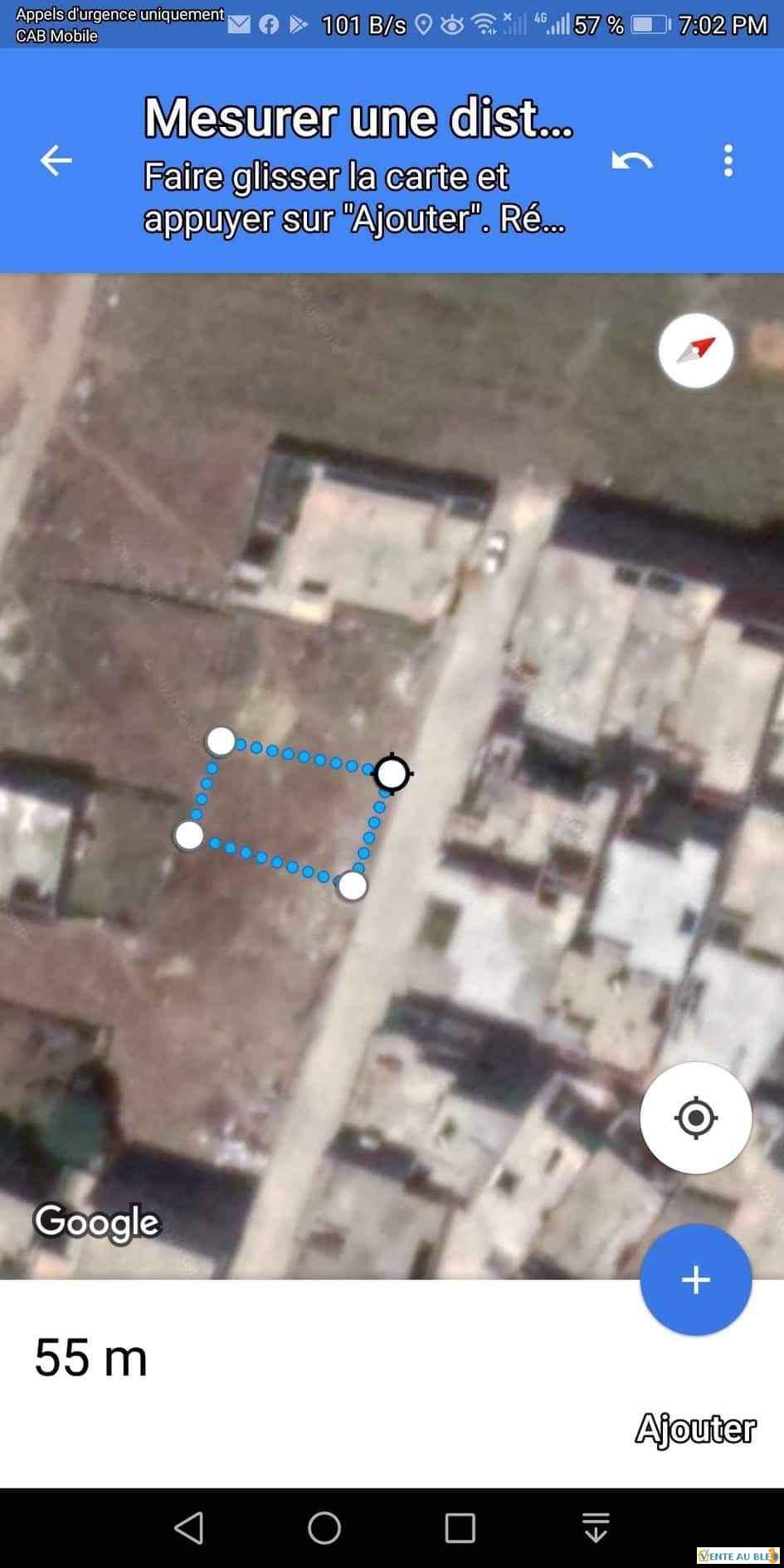
Task: Add a point with the plus button
Action: point(695,1280)
